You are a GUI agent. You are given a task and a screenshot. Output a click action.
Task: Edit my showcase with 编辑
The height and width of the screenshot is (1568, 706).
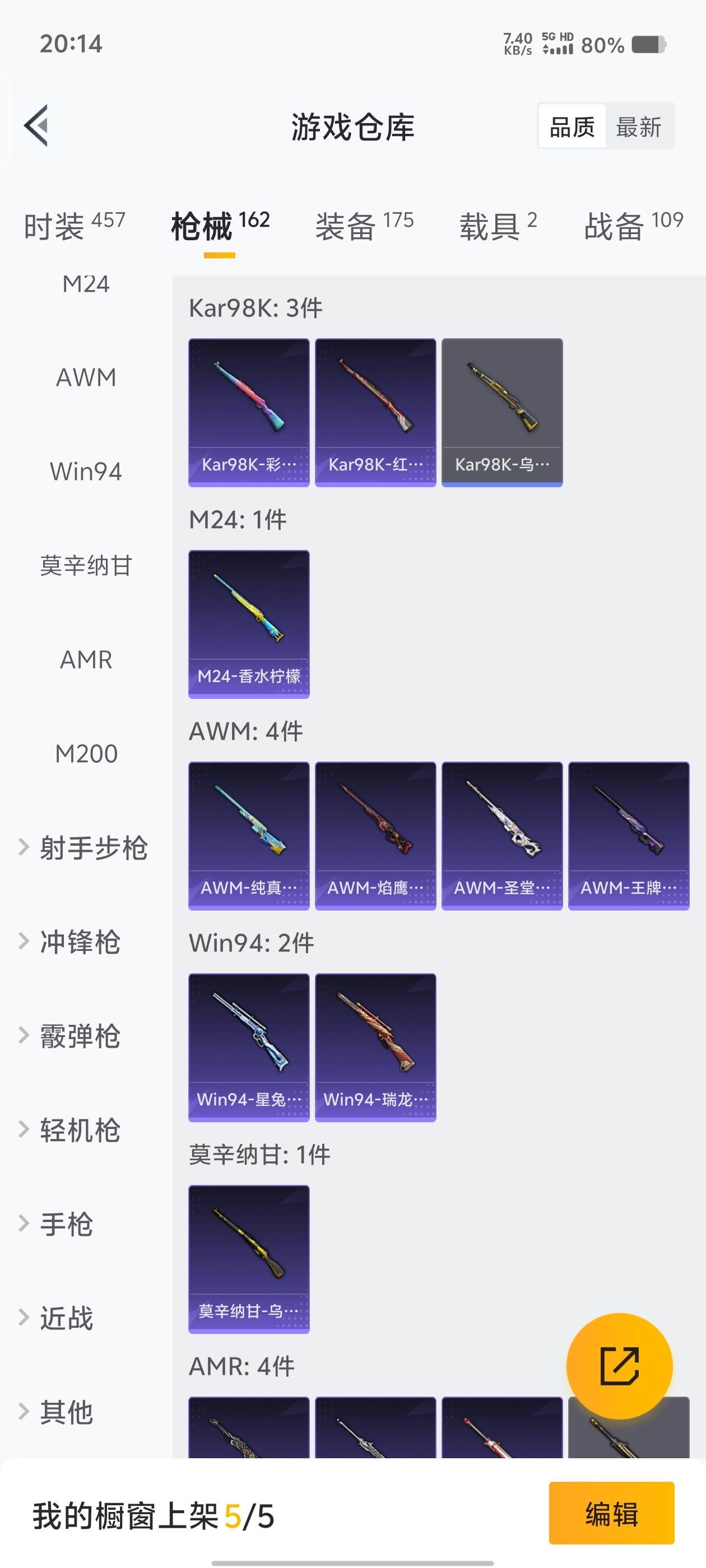[x=611, y=1513]
